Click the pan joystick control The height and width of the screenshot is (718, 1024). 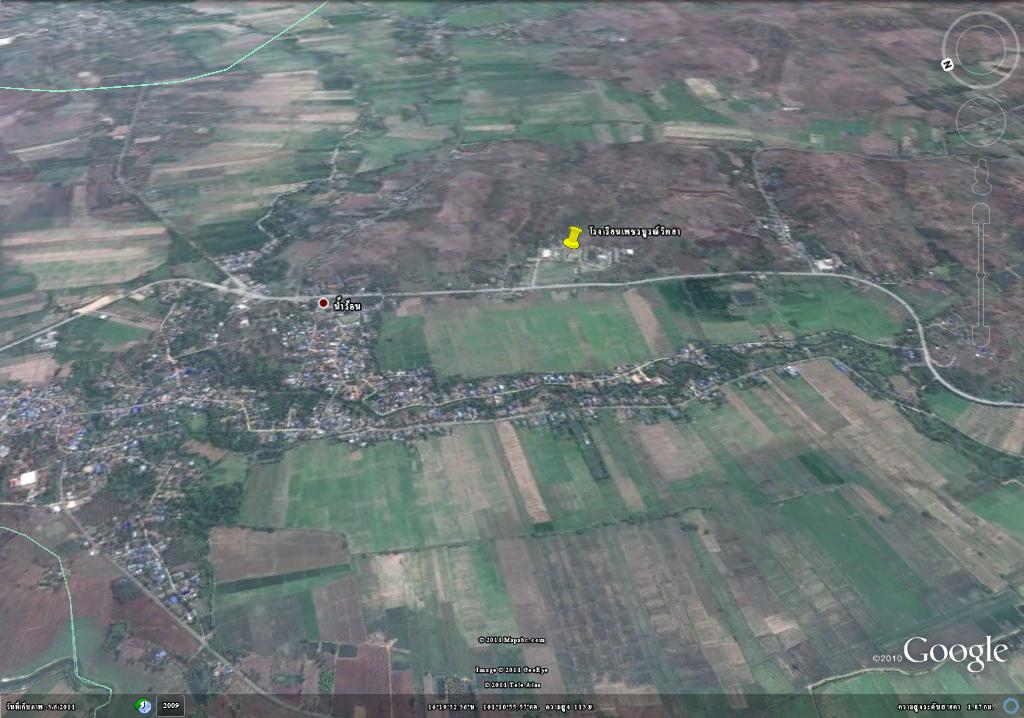click(979, 120)
